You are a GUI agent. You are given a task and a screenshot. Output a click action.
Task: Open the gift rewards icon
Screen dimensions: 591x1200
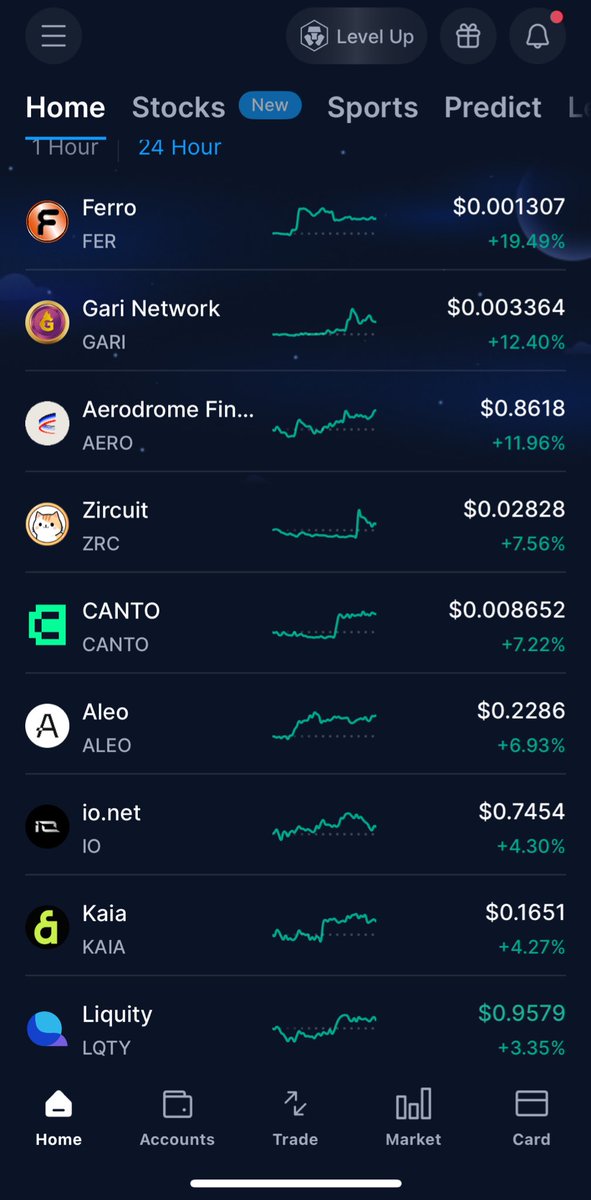[468, 37]
